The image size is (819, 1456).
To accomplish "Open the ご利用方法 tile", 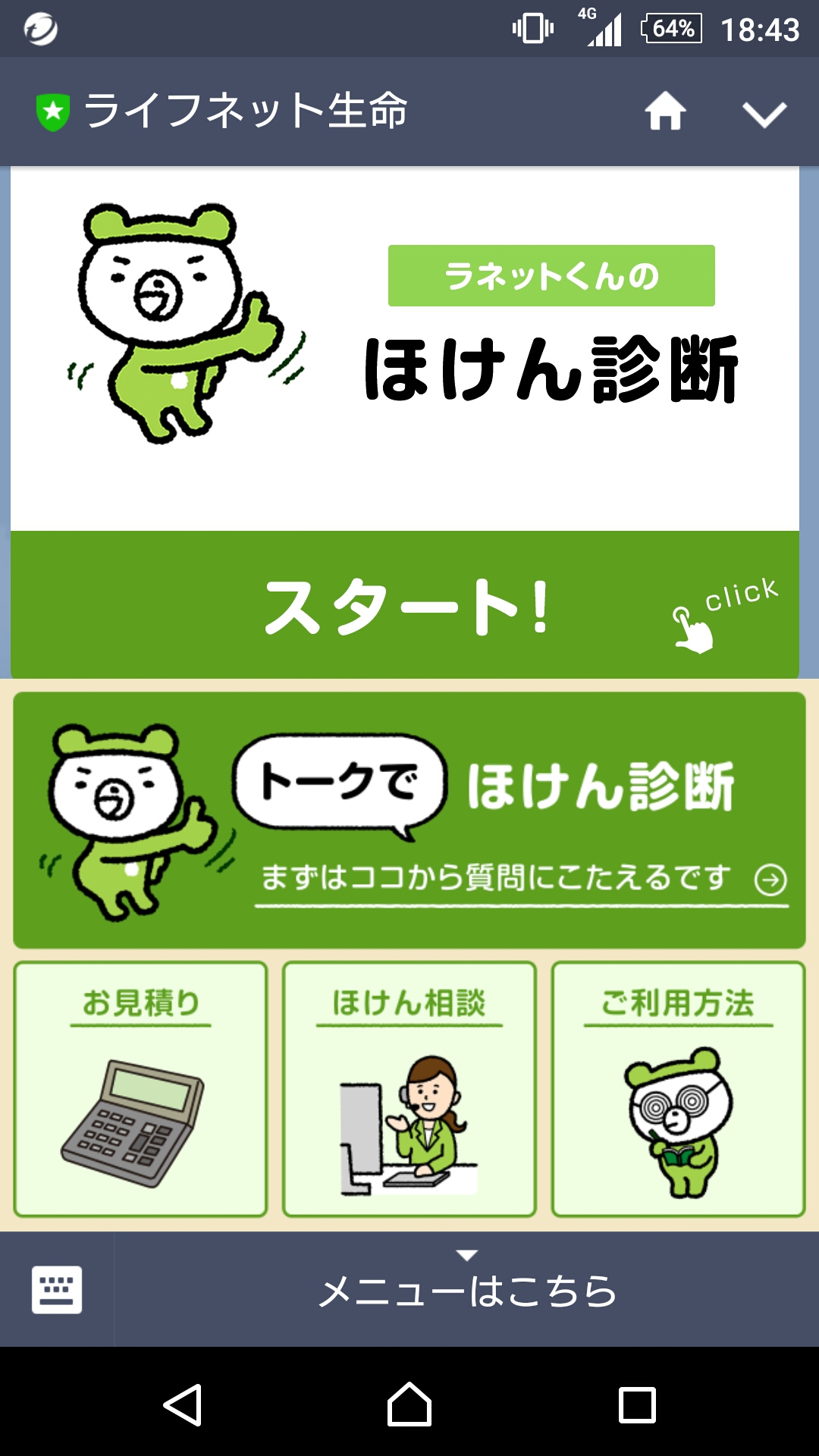I will click(x=678, y=1089).
